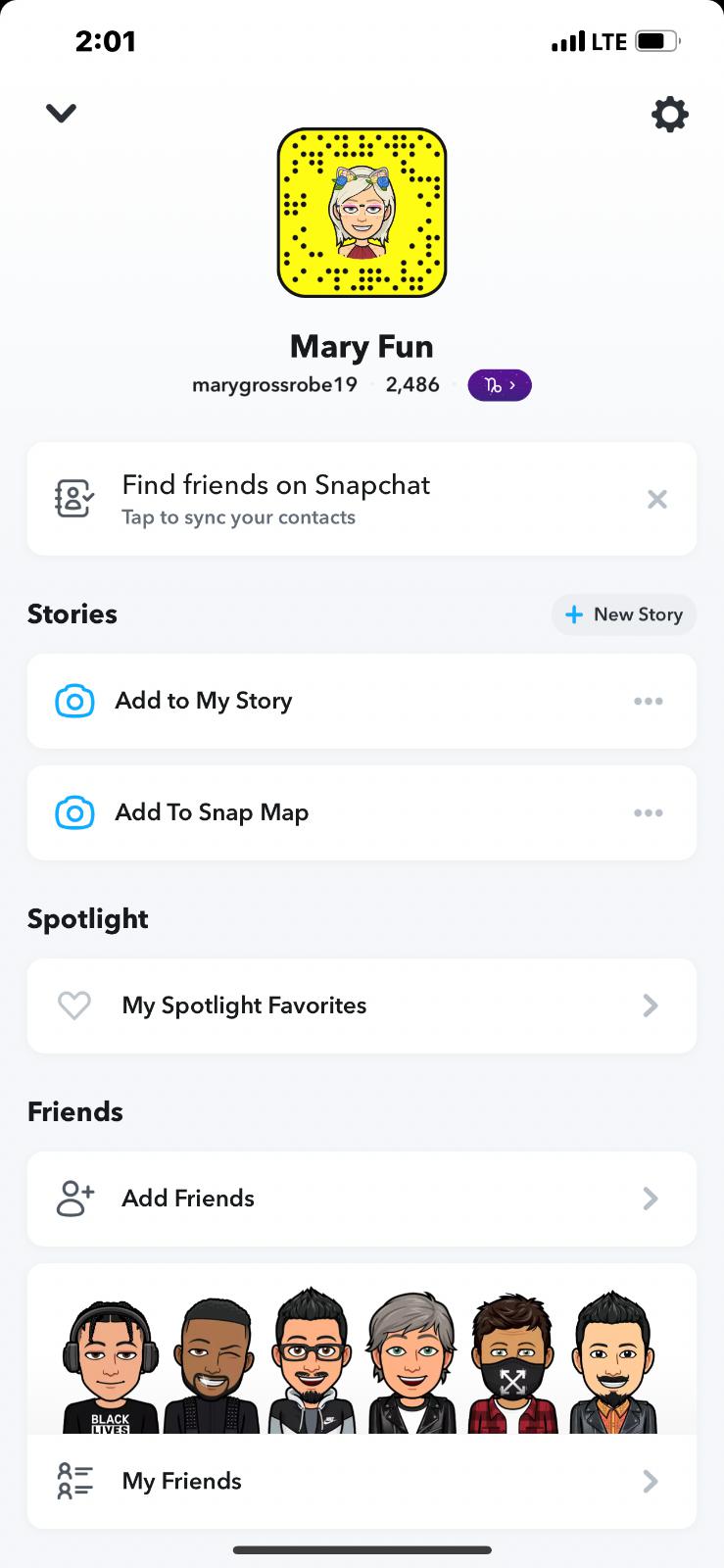Open the Snapcode with the Bitmoji avatar
The image size is (724, 1568).
coord(362,213)
